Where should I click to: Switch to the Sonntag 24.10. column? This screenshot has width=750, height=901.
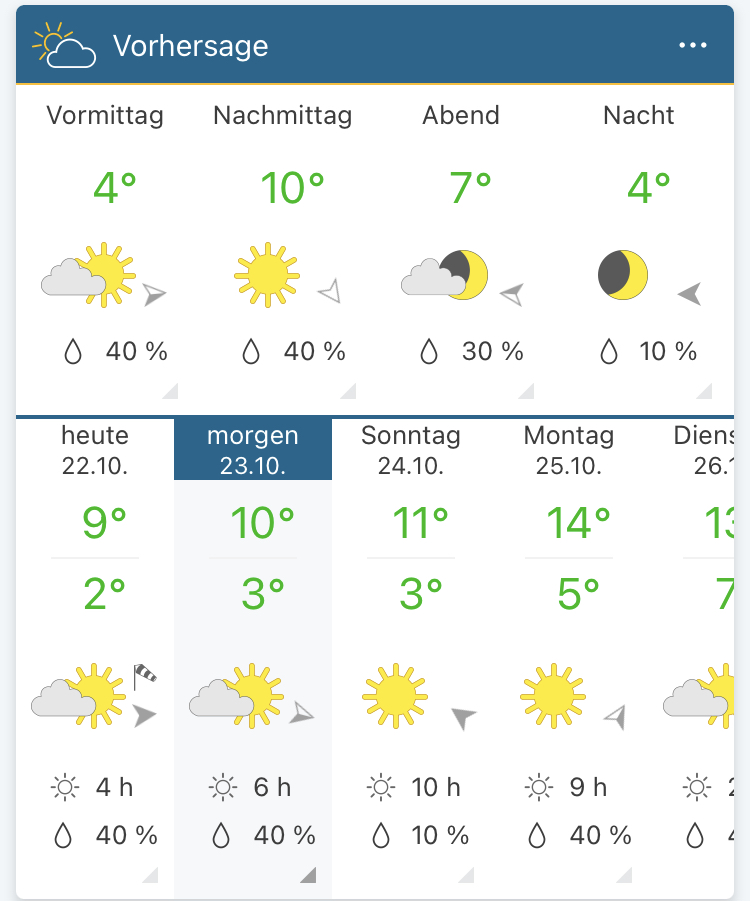click(410, 448)
